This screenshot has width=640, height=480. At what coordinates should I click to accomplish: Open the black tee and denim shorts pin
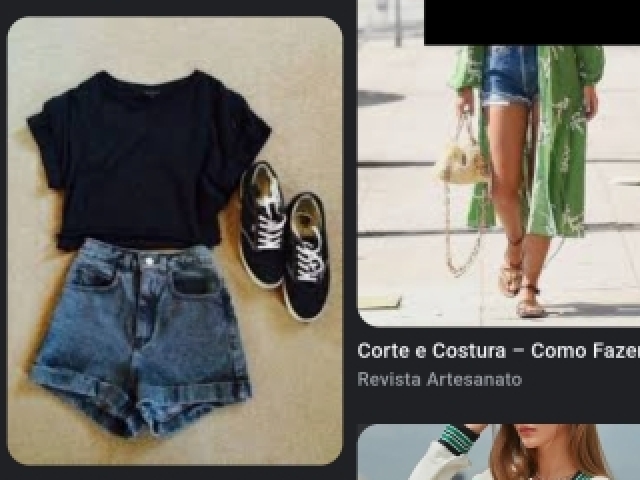point(175,240)
